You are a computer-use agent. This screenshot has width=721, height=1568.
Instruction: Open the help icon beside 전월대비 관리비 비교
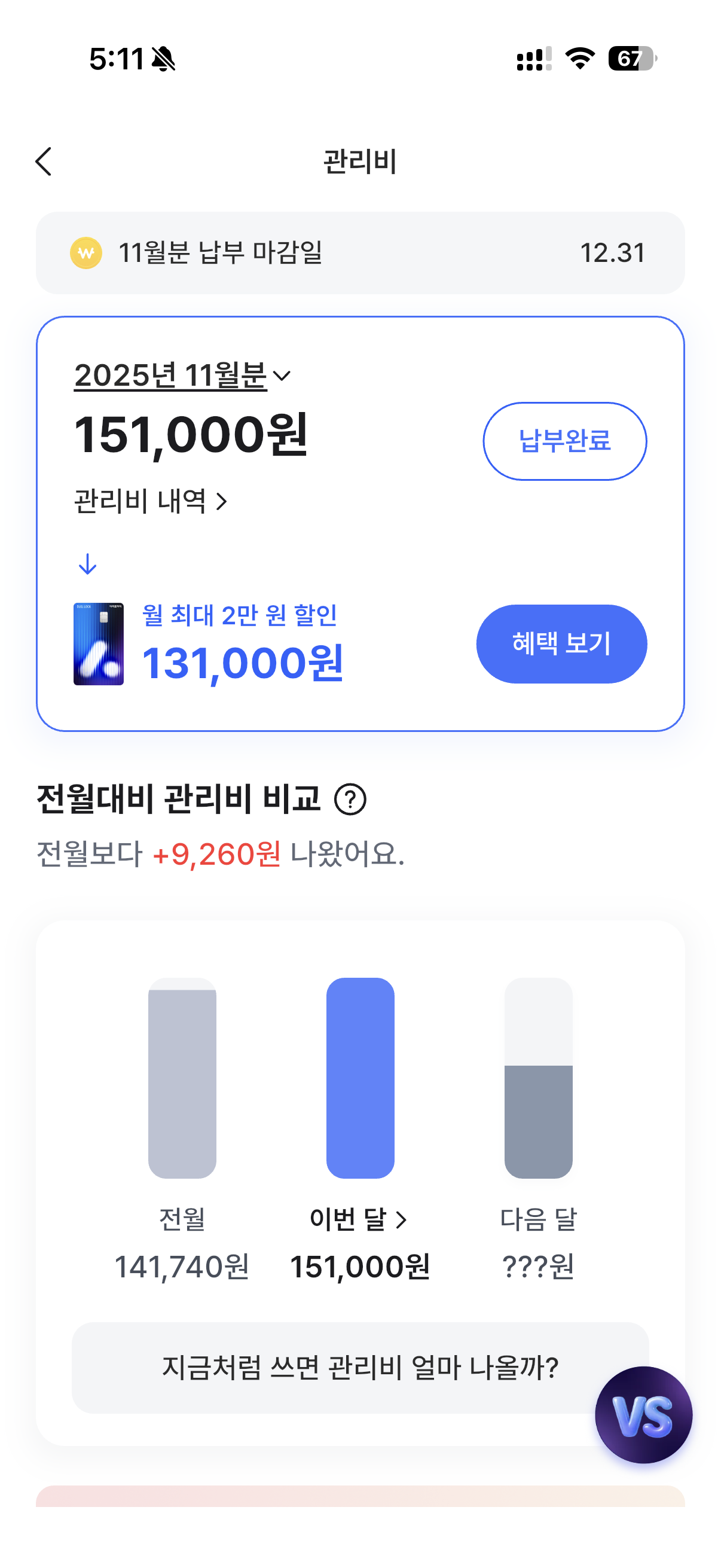(350, 799)
